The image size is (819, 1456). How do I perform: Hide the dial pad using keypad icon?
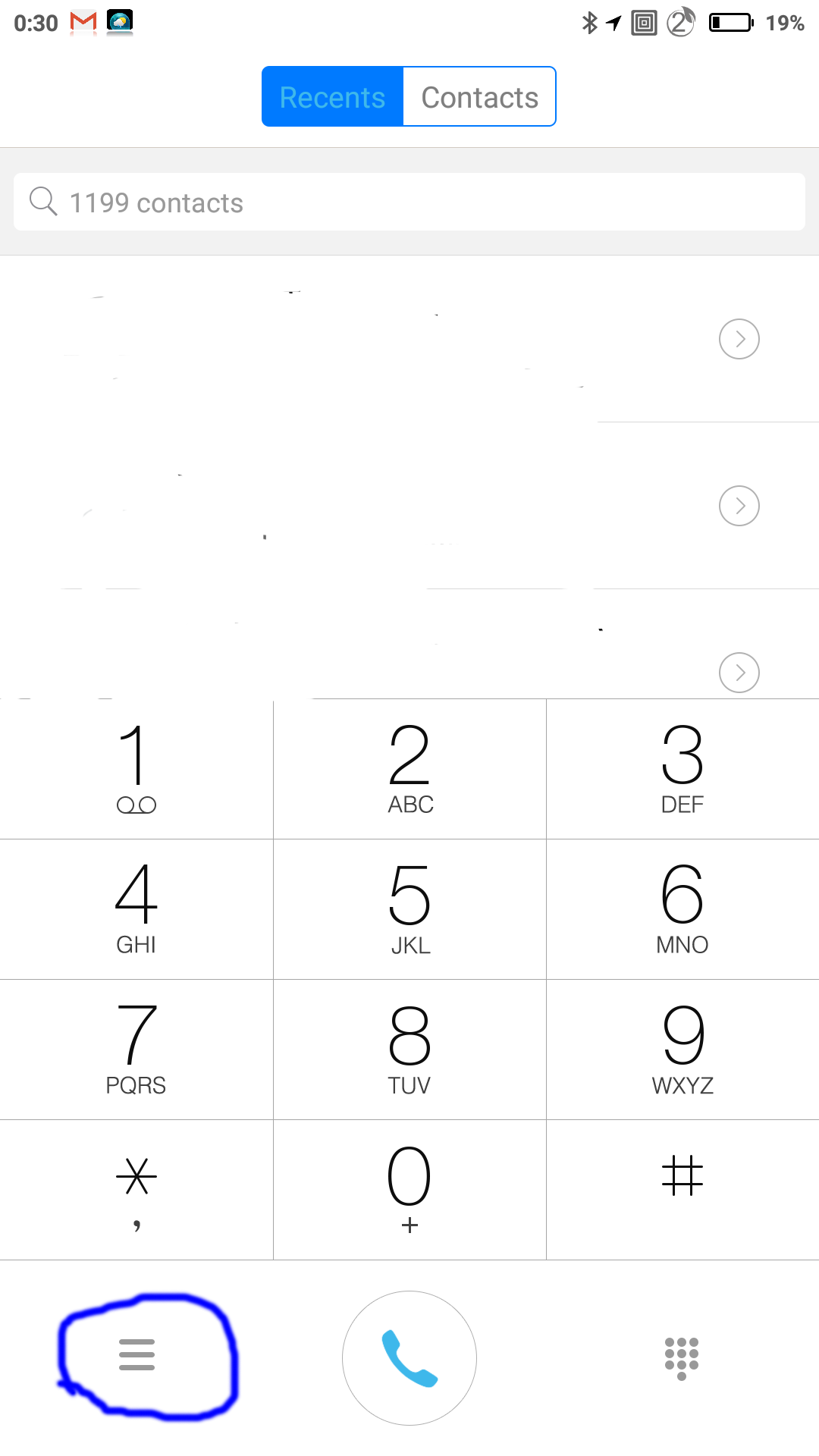click(681, 1357)
